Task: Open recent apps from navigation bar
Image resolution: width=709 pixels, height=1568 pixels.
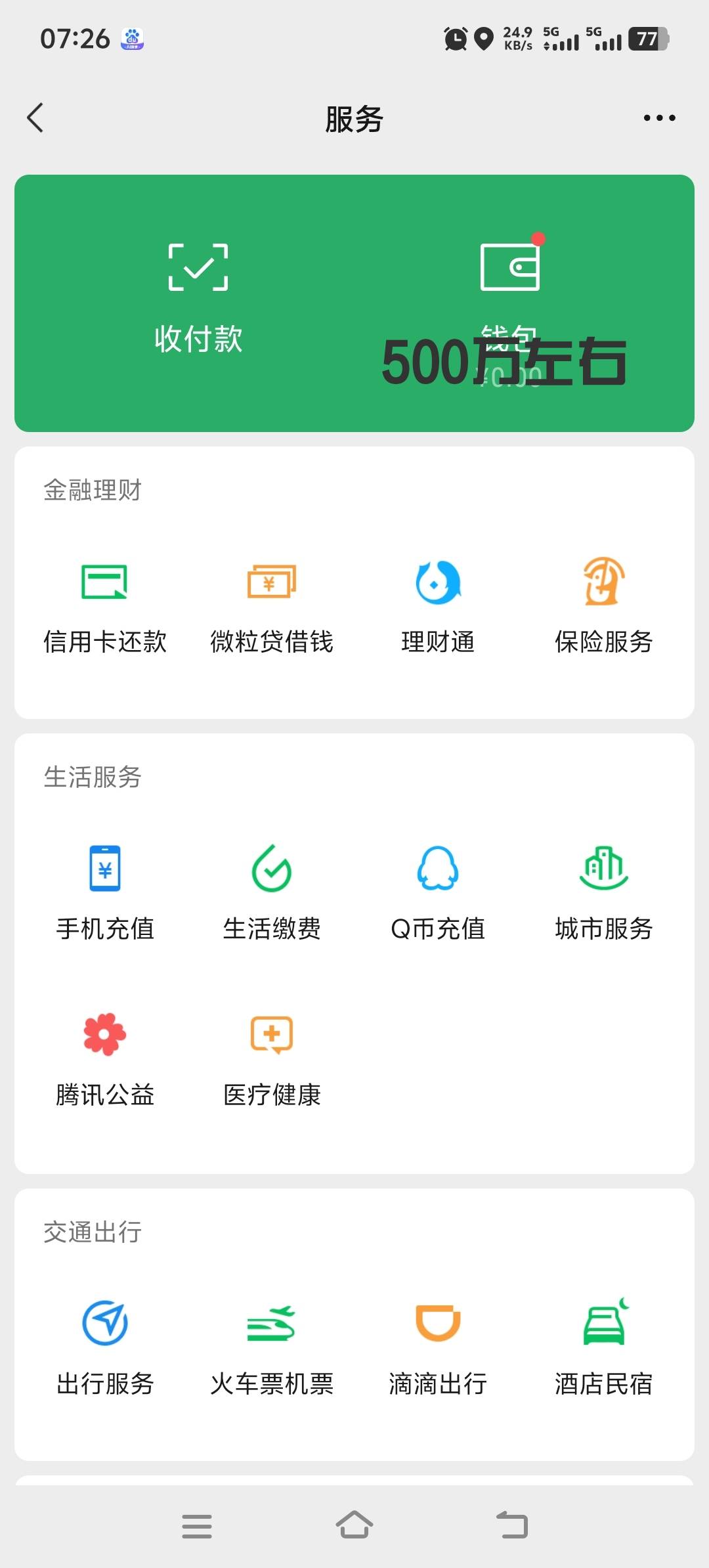Action: click(197, 1526)
